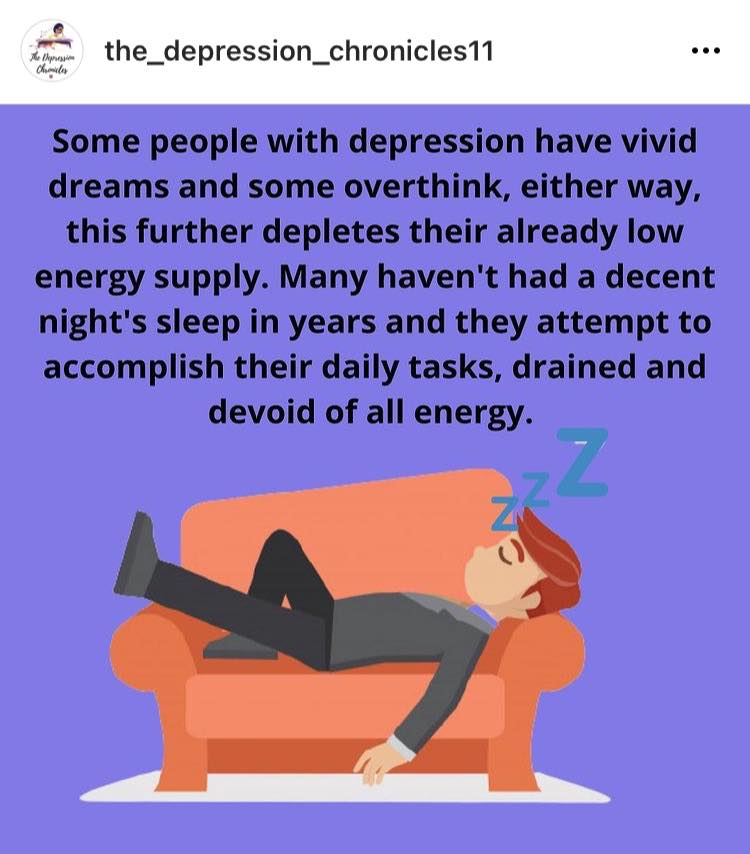
Task: Open the post's three-dot options menu
Action: pyautogui.click(x=705, y=51)
